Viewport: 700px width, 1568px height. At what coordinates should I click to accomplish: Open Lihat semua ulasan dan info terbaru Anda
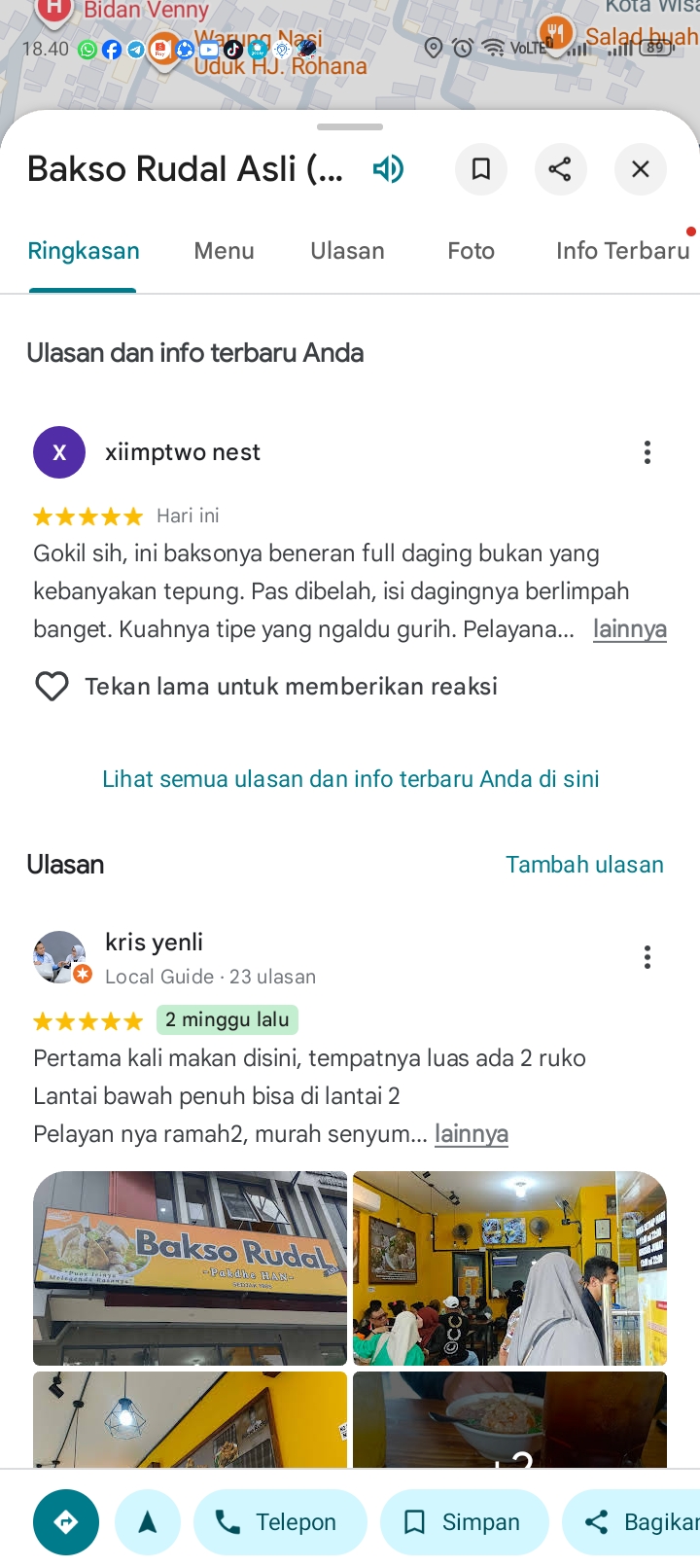pyautogui.click(x=350, y=779)
